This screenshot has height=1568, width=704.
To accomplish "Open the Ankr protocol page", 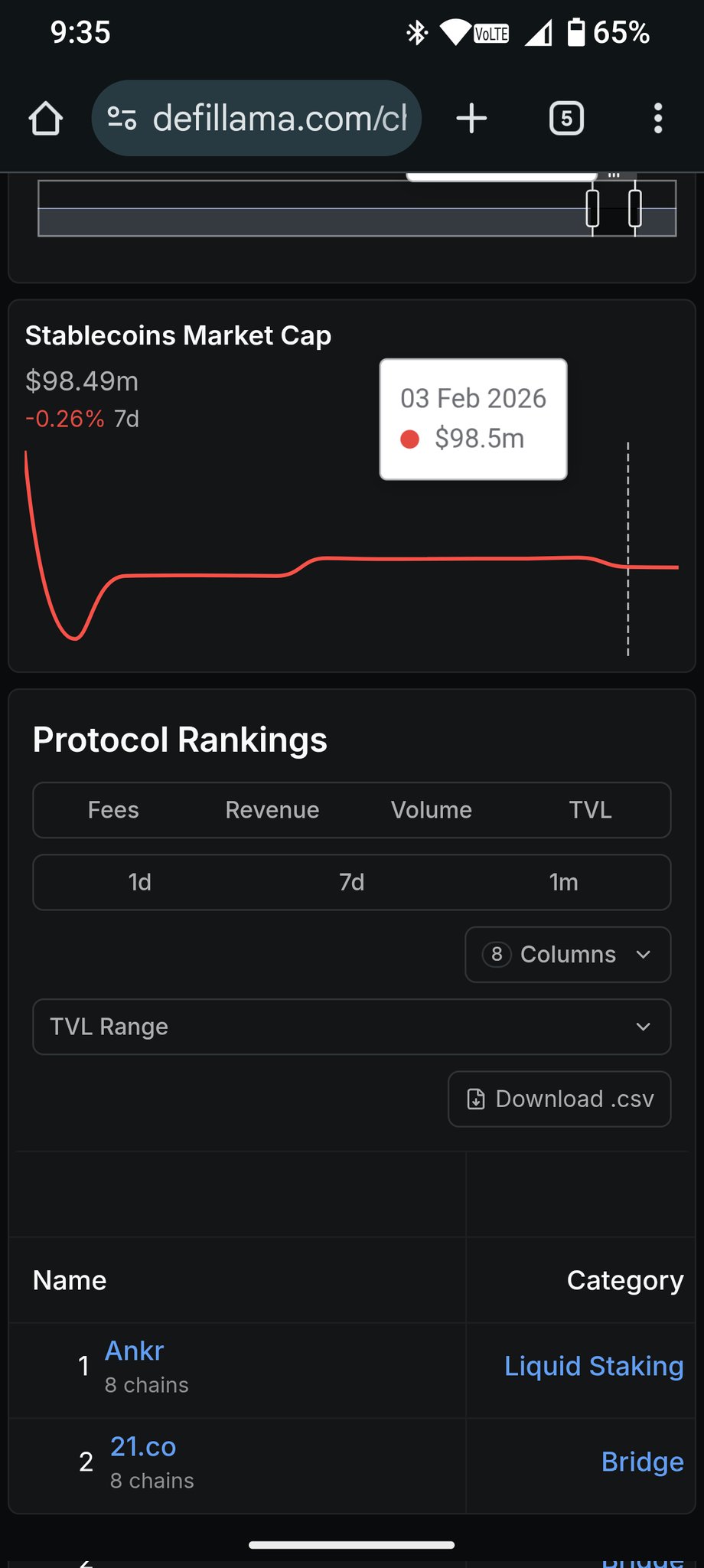I will coord(135,1351).
